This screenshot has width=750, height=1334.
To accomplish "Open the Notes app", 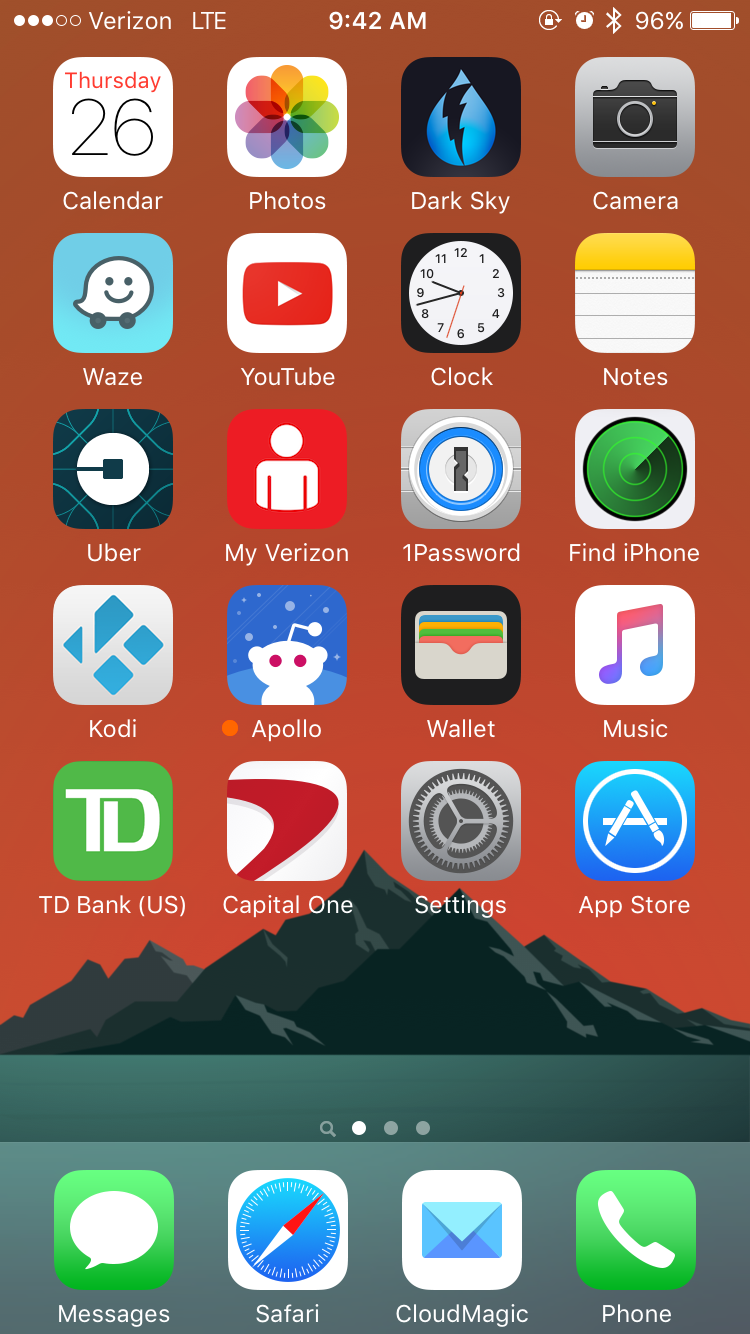I will [635, 293].
